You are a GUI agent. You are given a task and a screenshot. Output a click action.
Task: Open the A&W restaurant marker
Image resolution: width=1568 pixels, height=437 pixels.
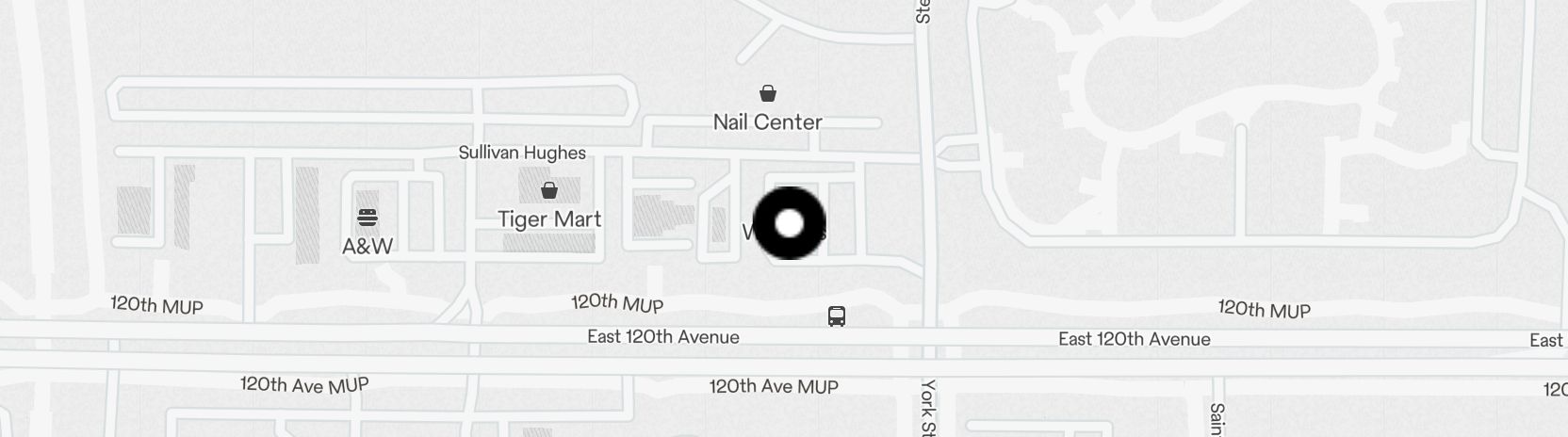[367, 218]
